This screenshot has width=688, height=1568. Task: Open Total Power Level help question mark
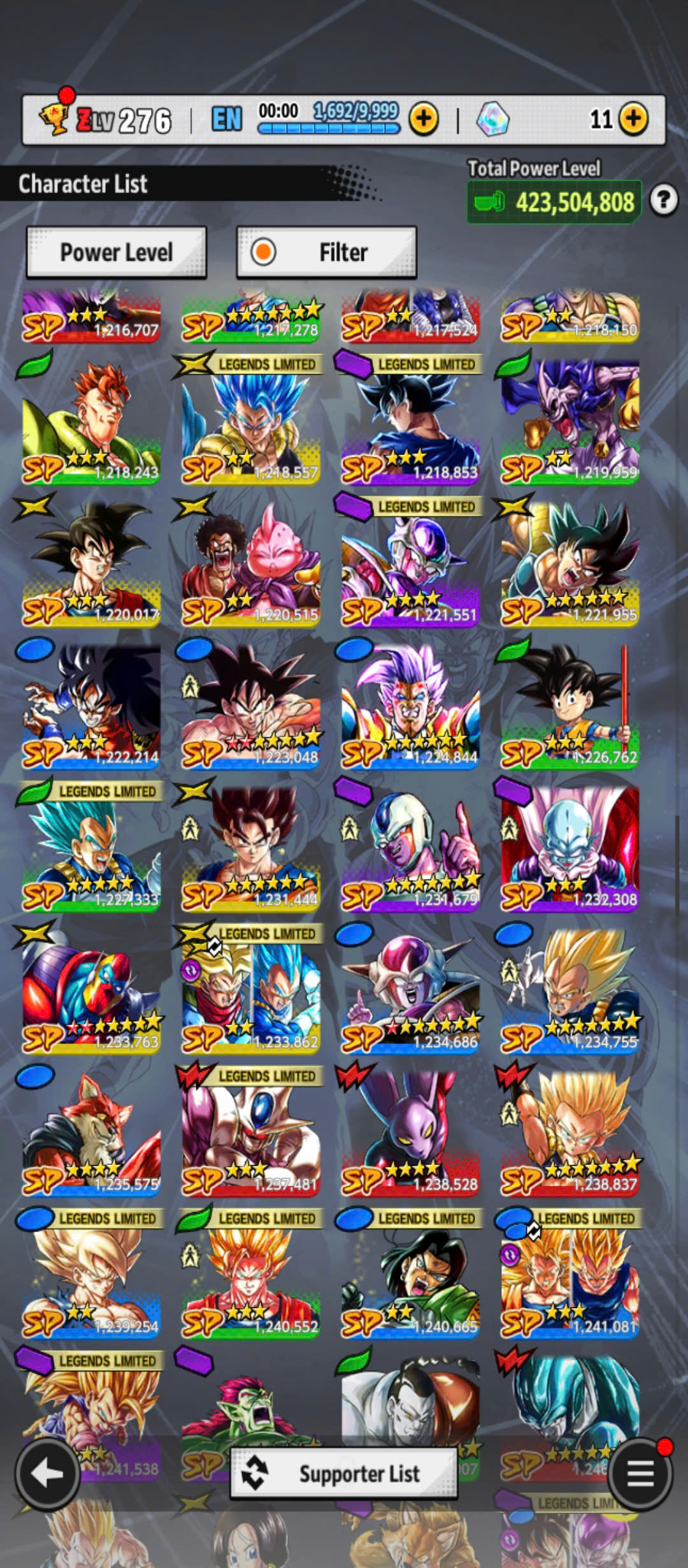[664, 201]
